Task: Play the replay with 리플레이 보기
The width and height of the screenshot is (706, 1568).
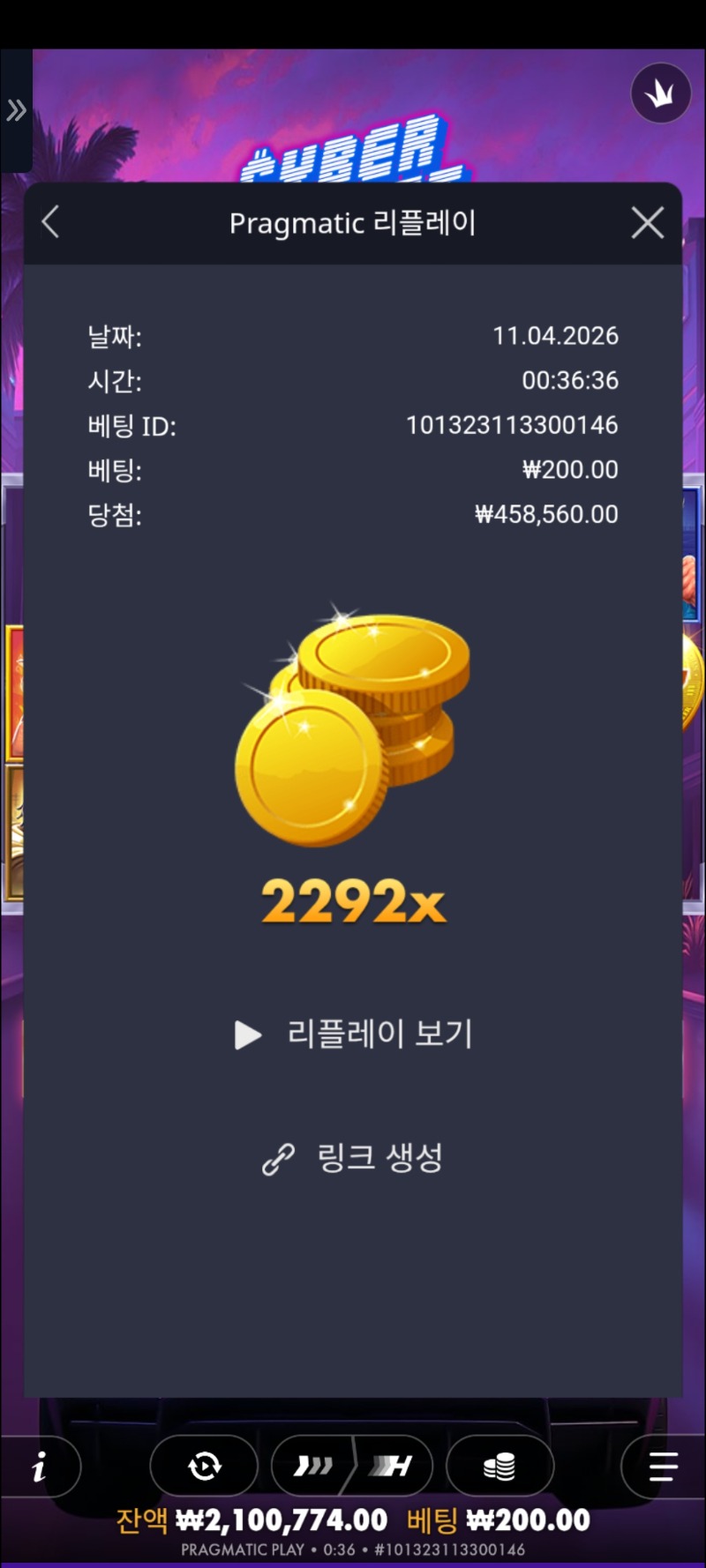Action: (354, 1034)
